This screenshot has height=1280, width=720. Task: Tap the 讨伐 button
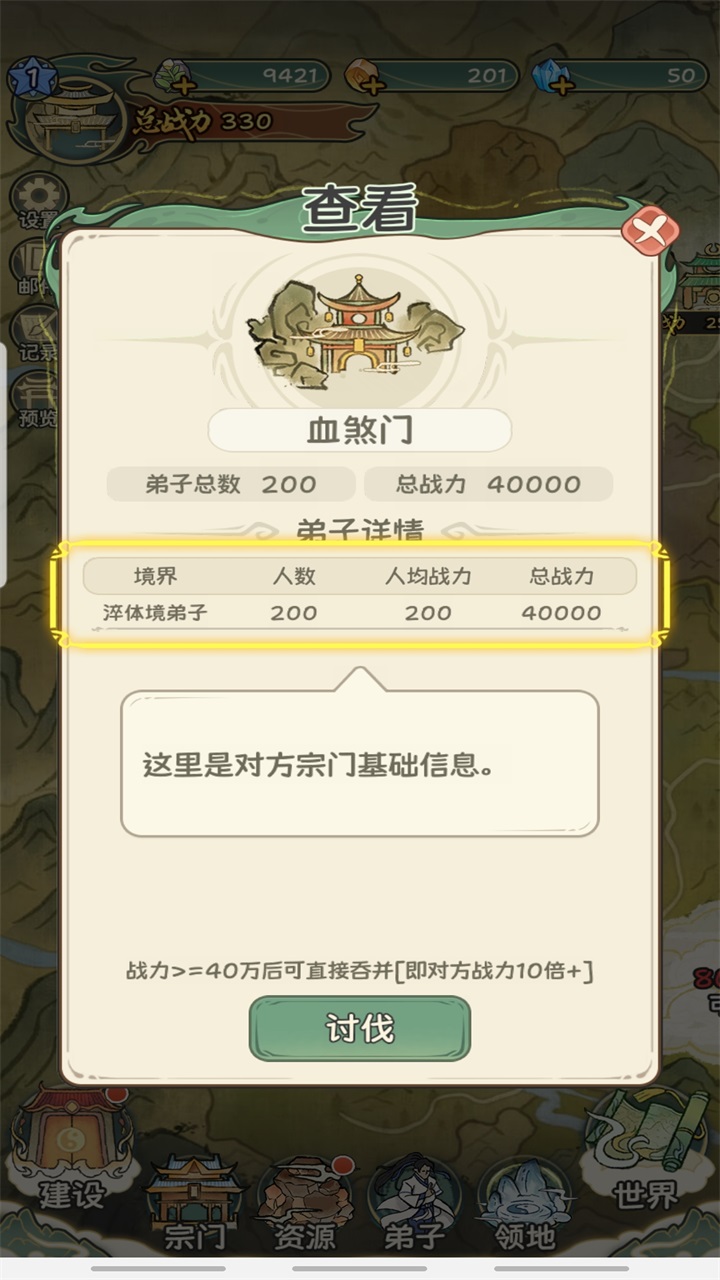coord(359,1027)
